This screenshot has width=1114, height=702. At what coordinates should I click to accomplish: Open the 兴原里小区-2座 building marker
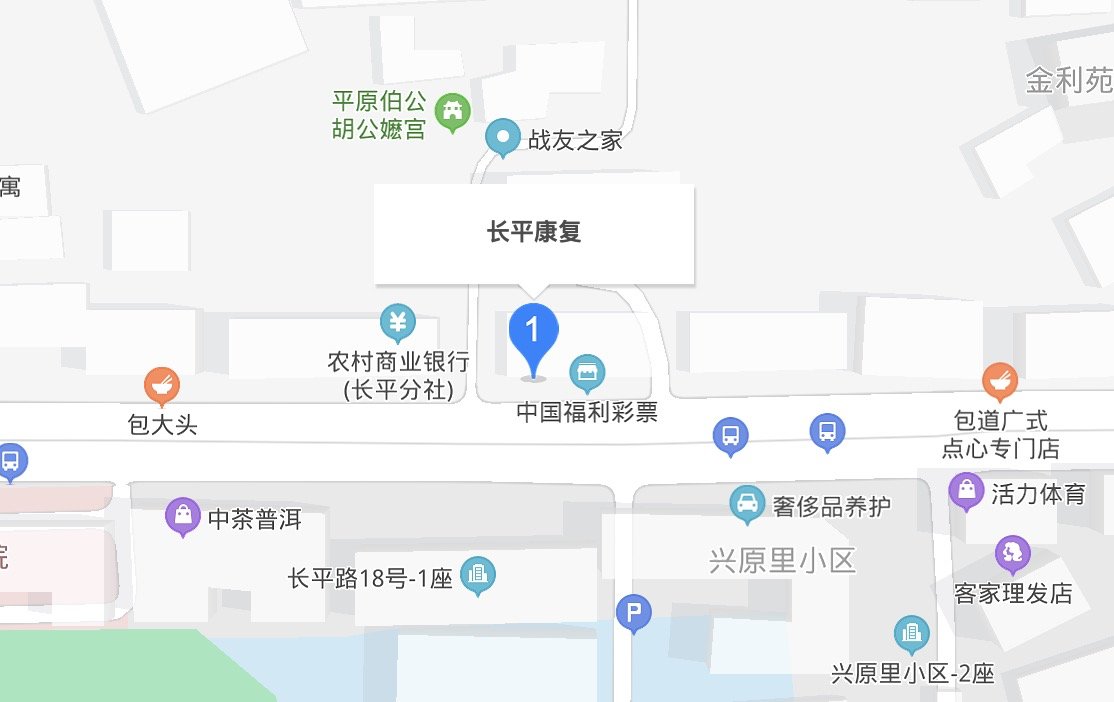(911, 633)
